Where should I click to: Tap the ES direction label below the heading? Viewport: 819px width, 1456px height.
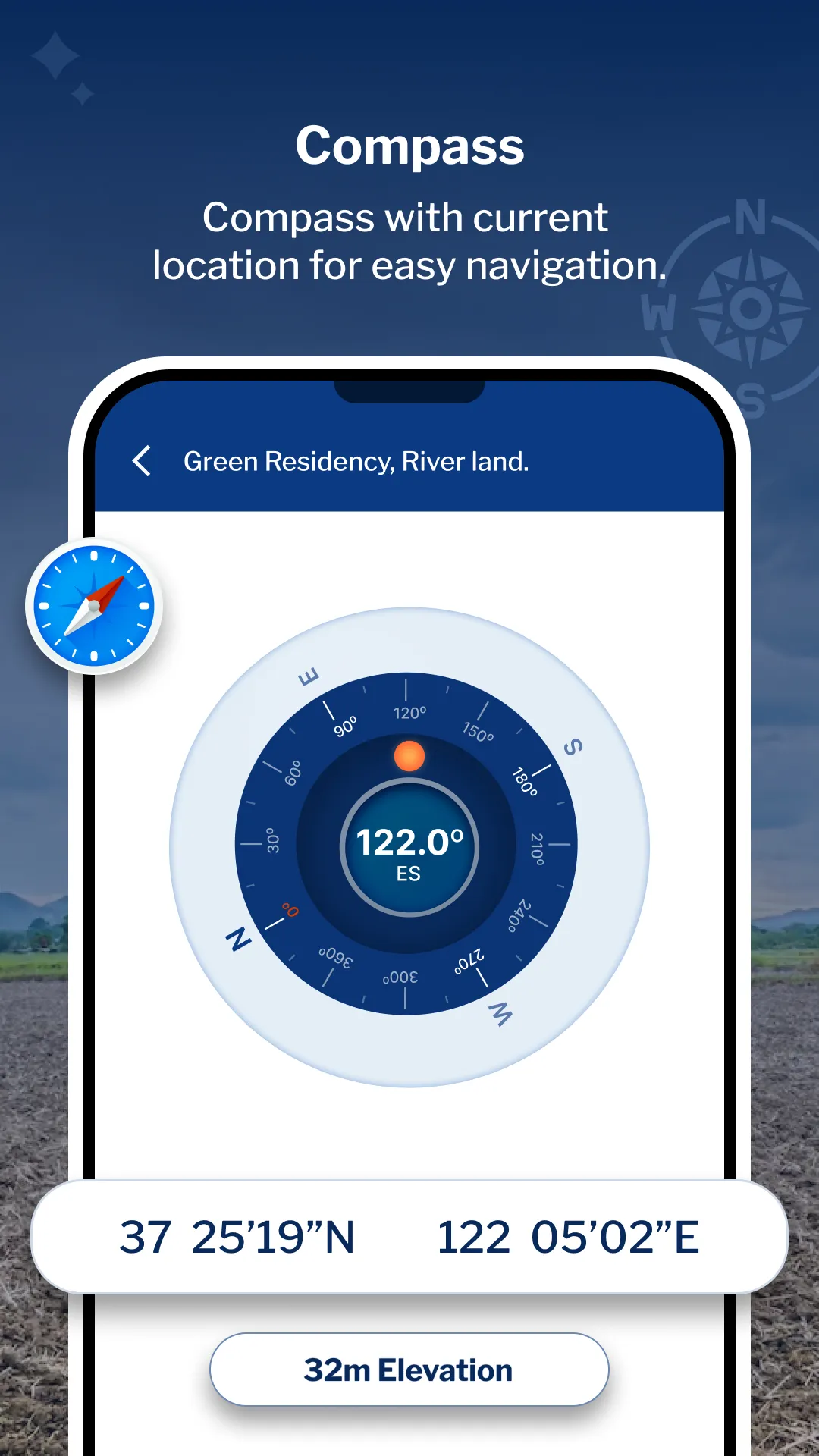coord(409,874)
